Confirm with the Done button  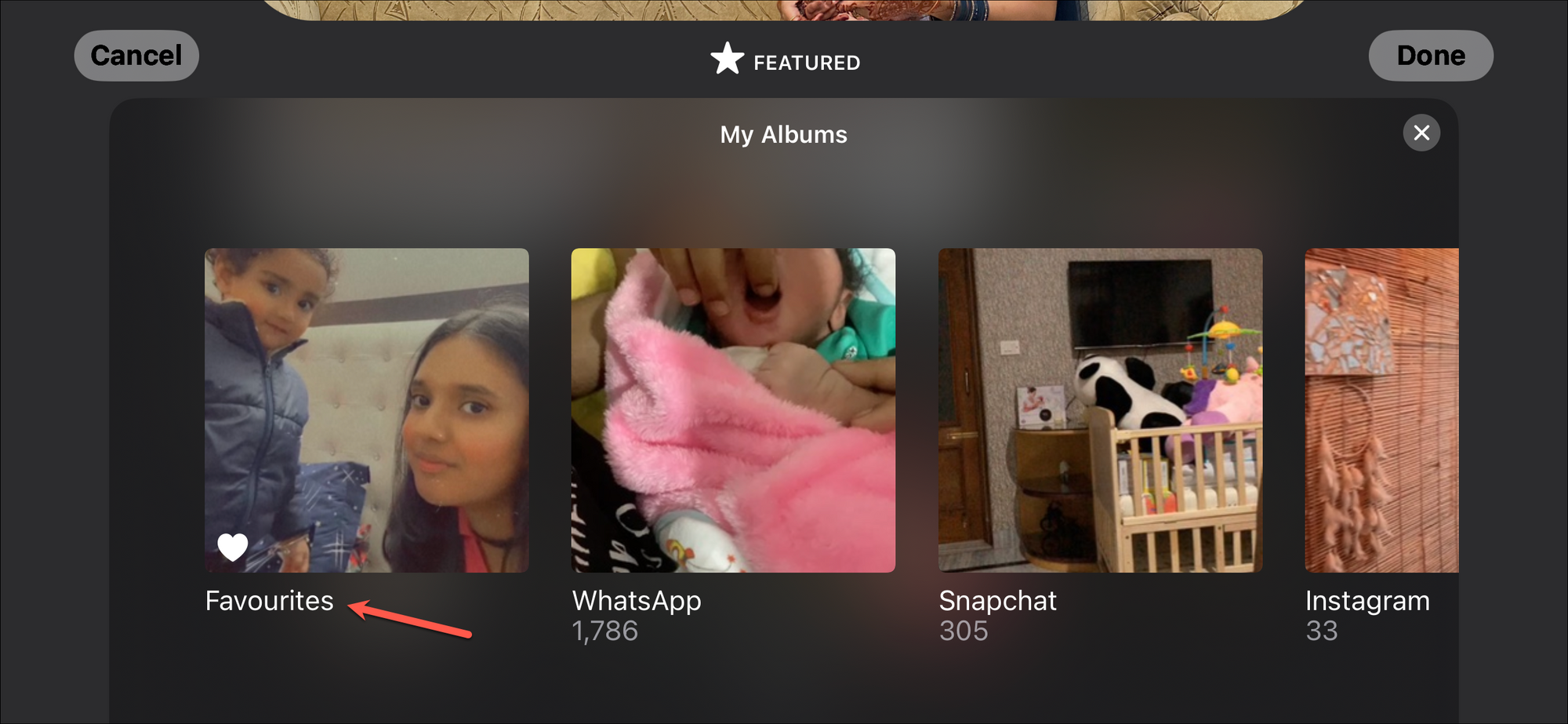1430,56
